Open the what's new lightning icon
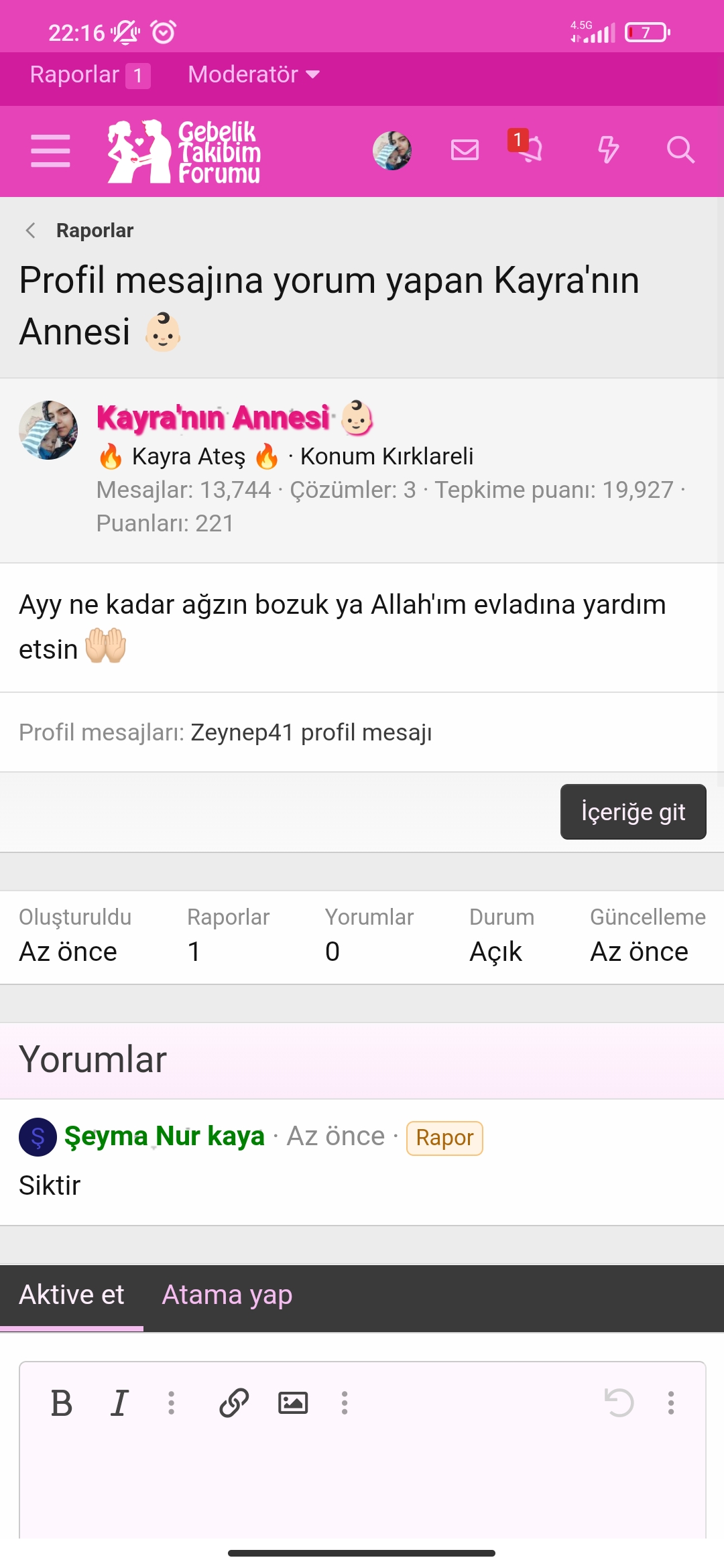This screenshot has width=724, height=1568. click(608, 150)
